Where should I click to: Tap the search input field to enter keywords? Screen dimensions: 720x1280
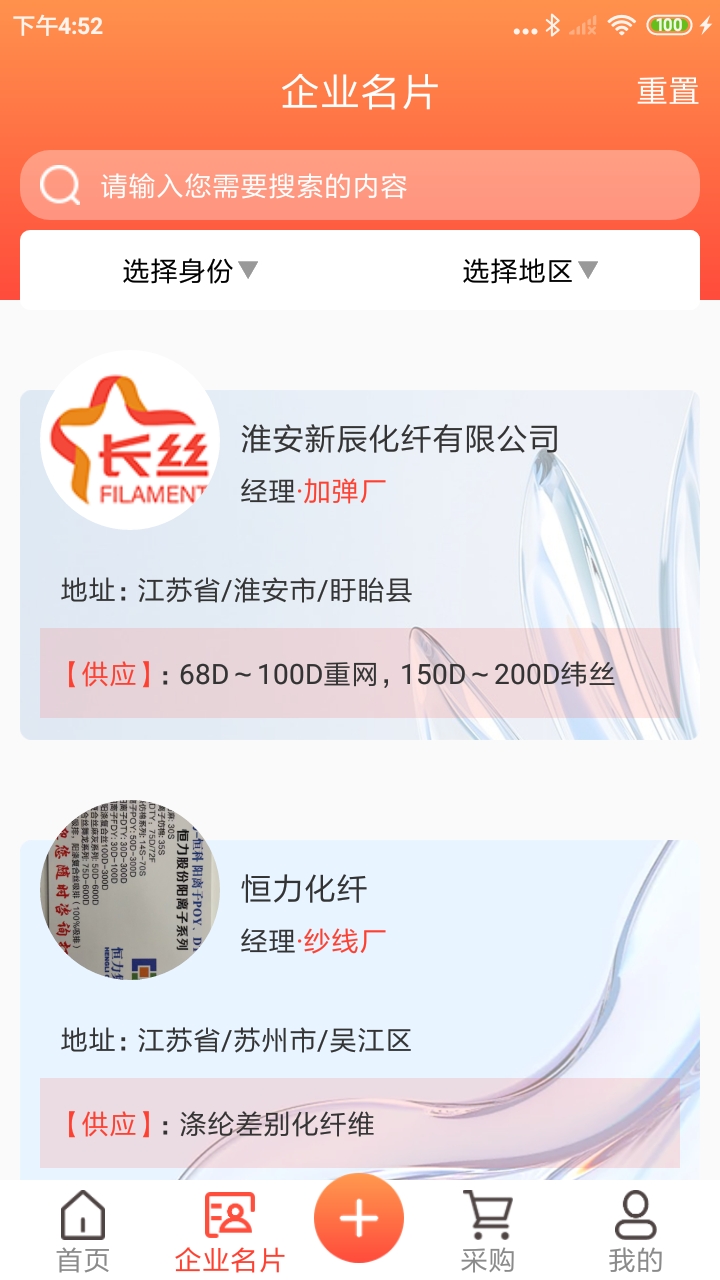[360, 185]
